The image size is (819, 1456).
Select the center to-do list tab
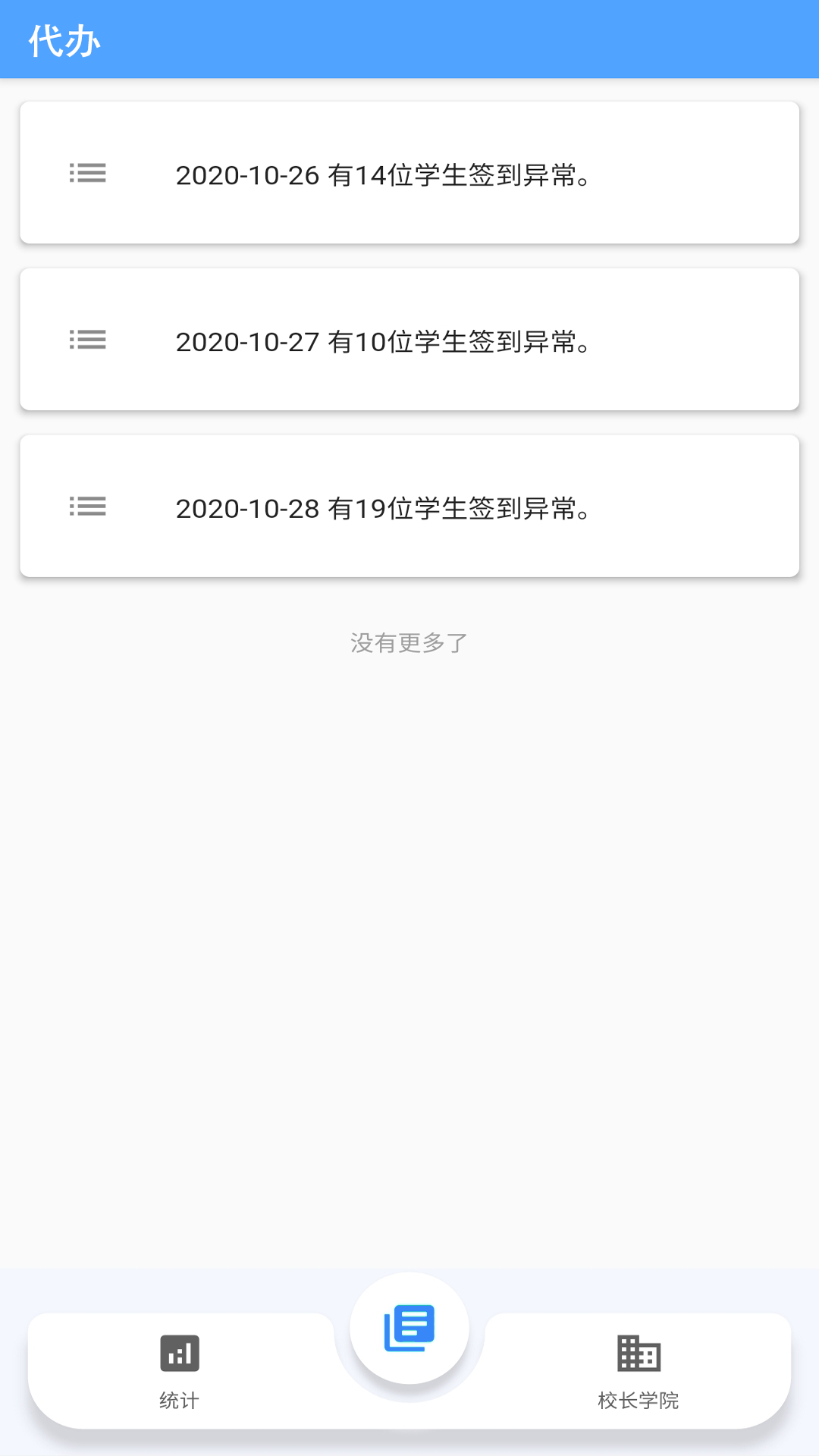coord(409,1328)
